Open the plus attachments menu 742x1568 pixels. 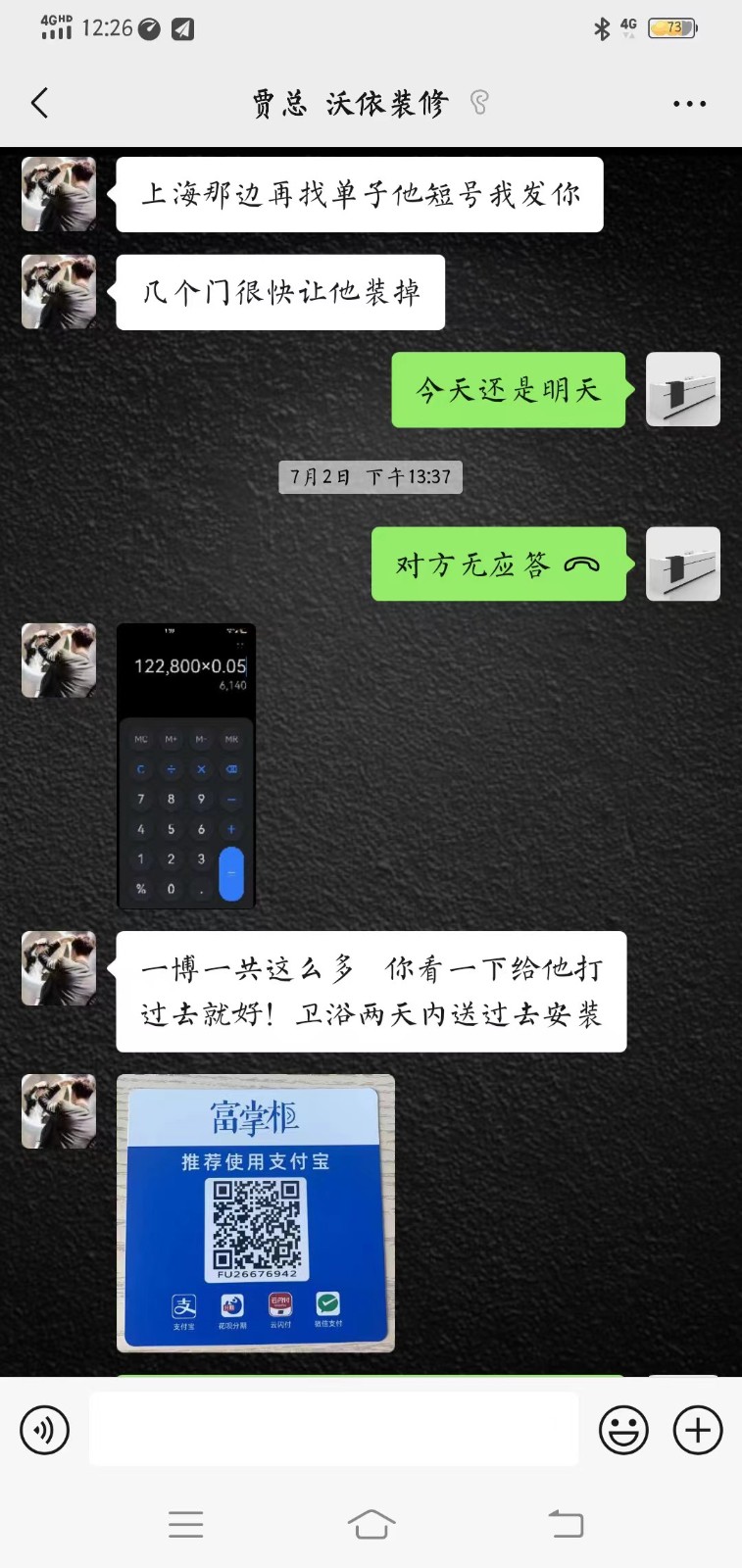coord(698,1430)
